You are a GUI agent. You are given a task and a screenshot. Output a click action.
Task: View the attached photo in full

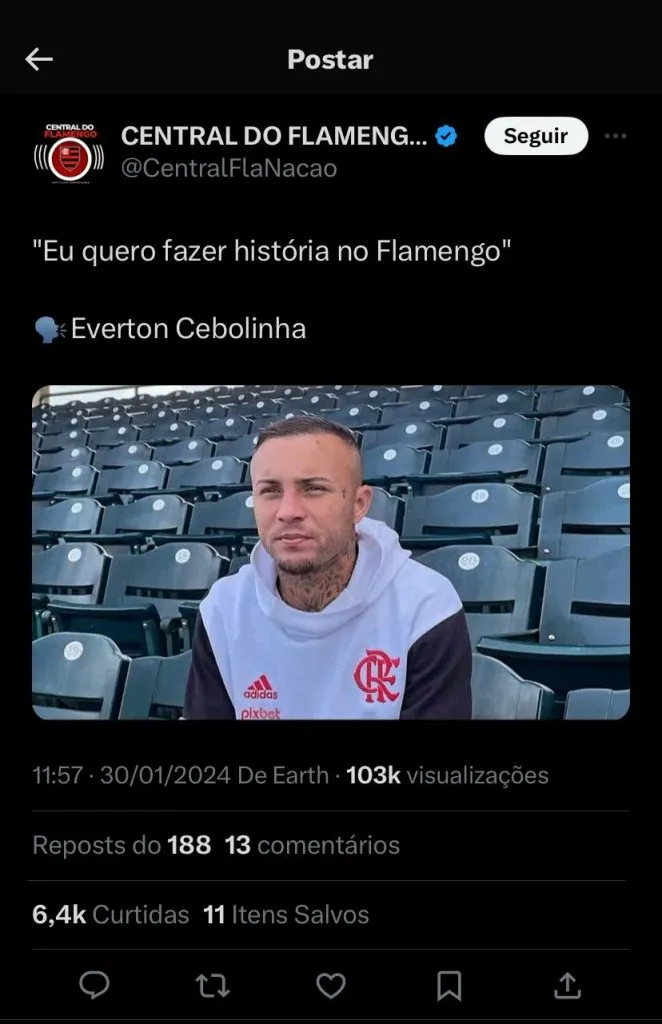(331, 552)
